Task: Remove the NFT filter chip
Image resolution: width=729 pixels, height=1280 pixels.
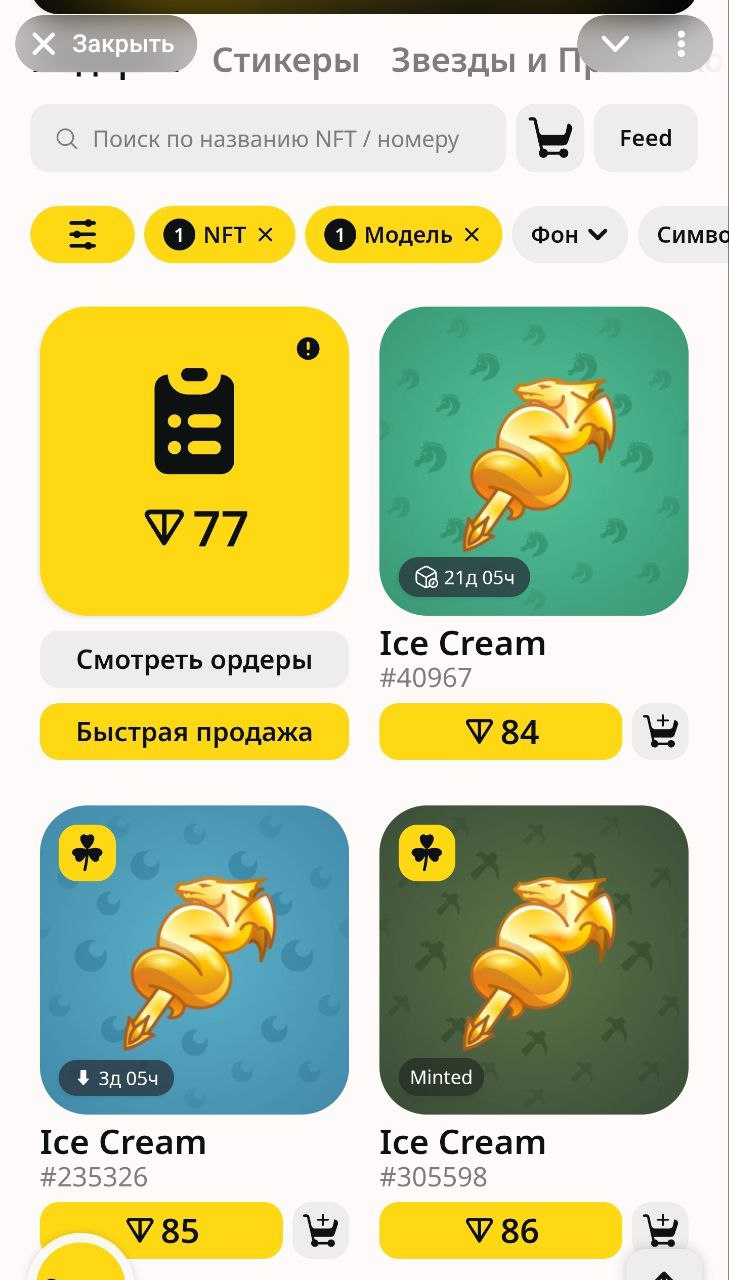Action: (x=265, y=235)
